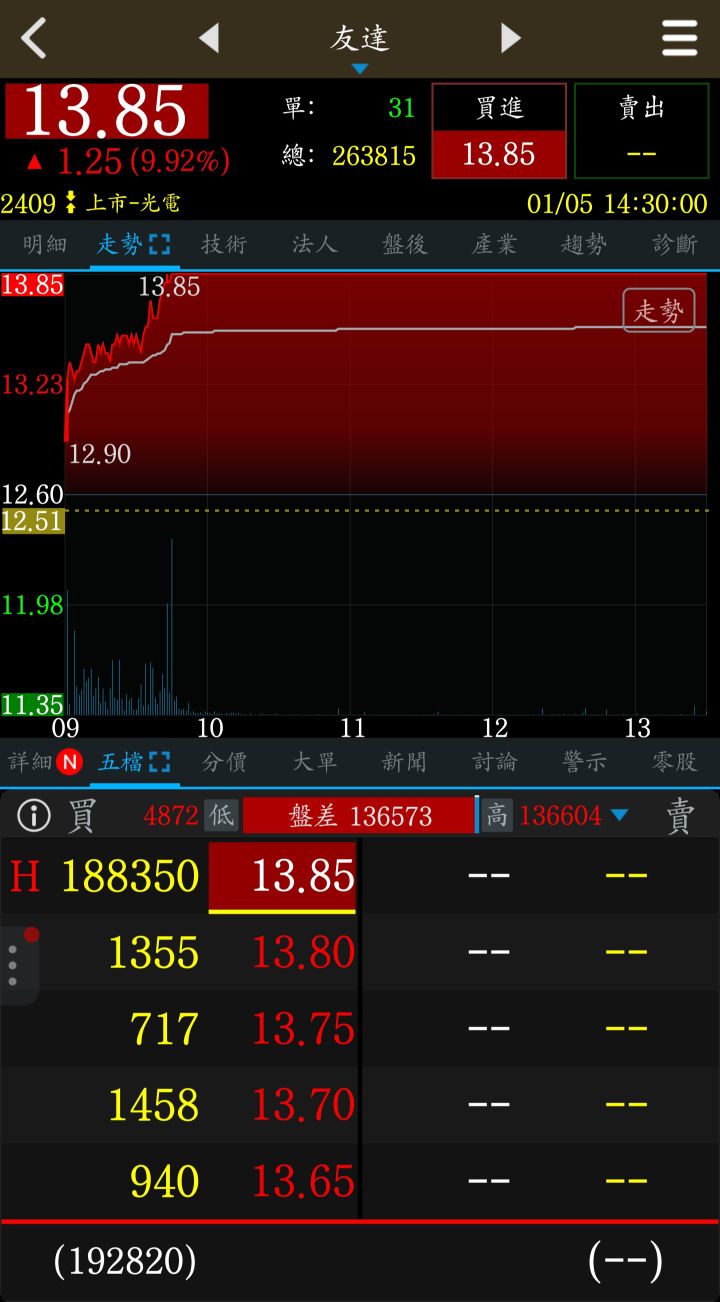
Task: Open the 診斷 tab
Action: tap(674, 245)
